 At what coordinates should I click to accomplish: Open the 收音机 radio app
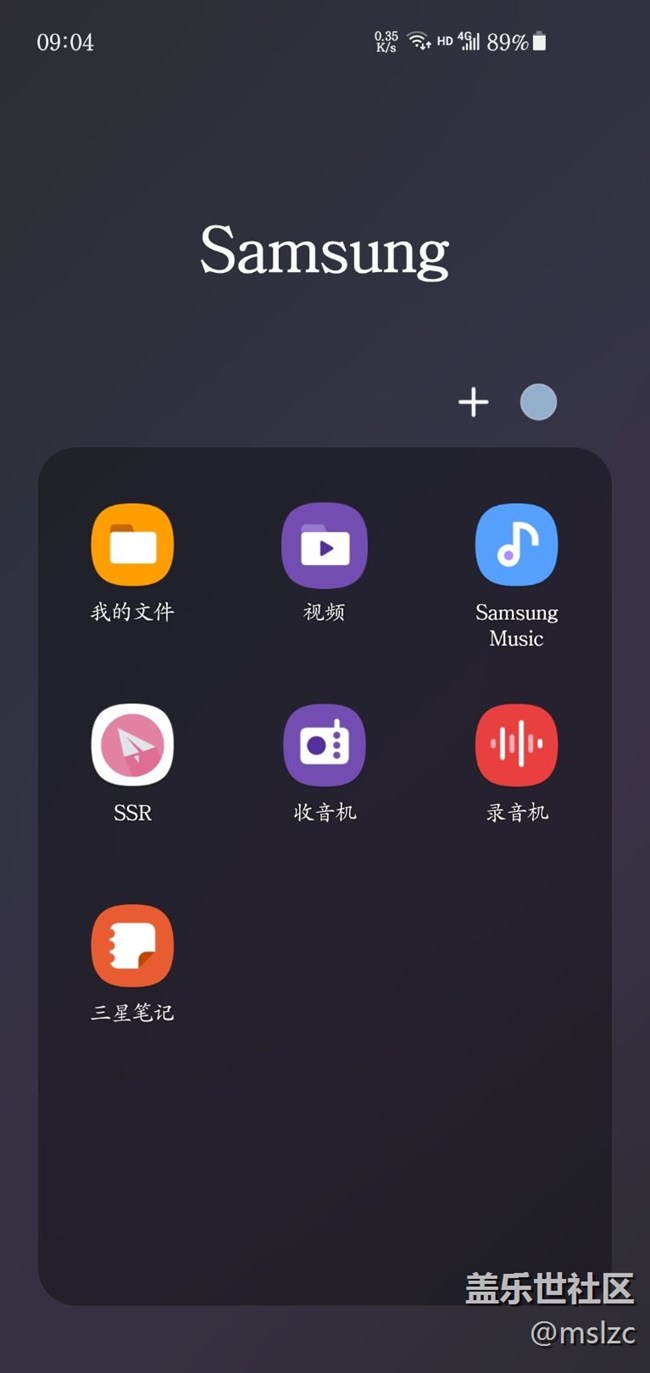(325, 745)
